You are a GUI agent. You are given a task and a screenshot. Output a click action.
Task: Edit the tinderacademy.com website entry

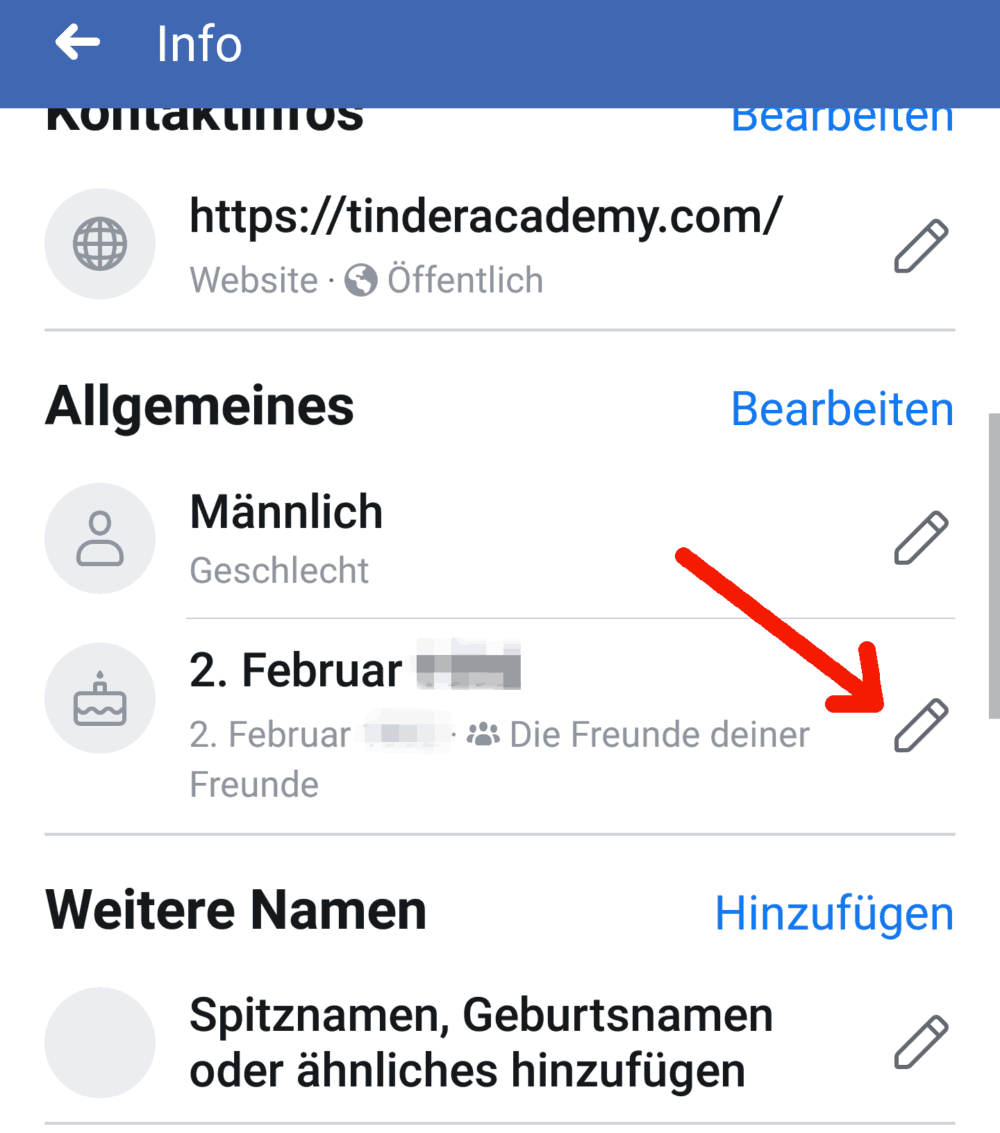click(920, 247)
